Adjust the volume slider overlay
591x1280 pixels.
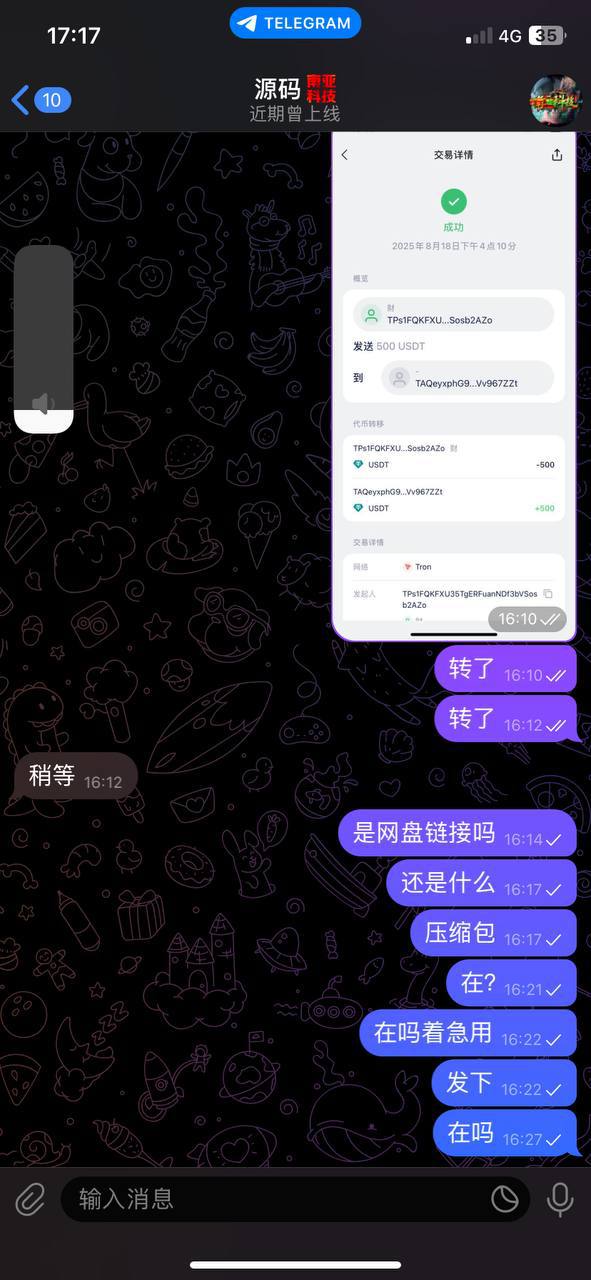(x=44, y=339)
